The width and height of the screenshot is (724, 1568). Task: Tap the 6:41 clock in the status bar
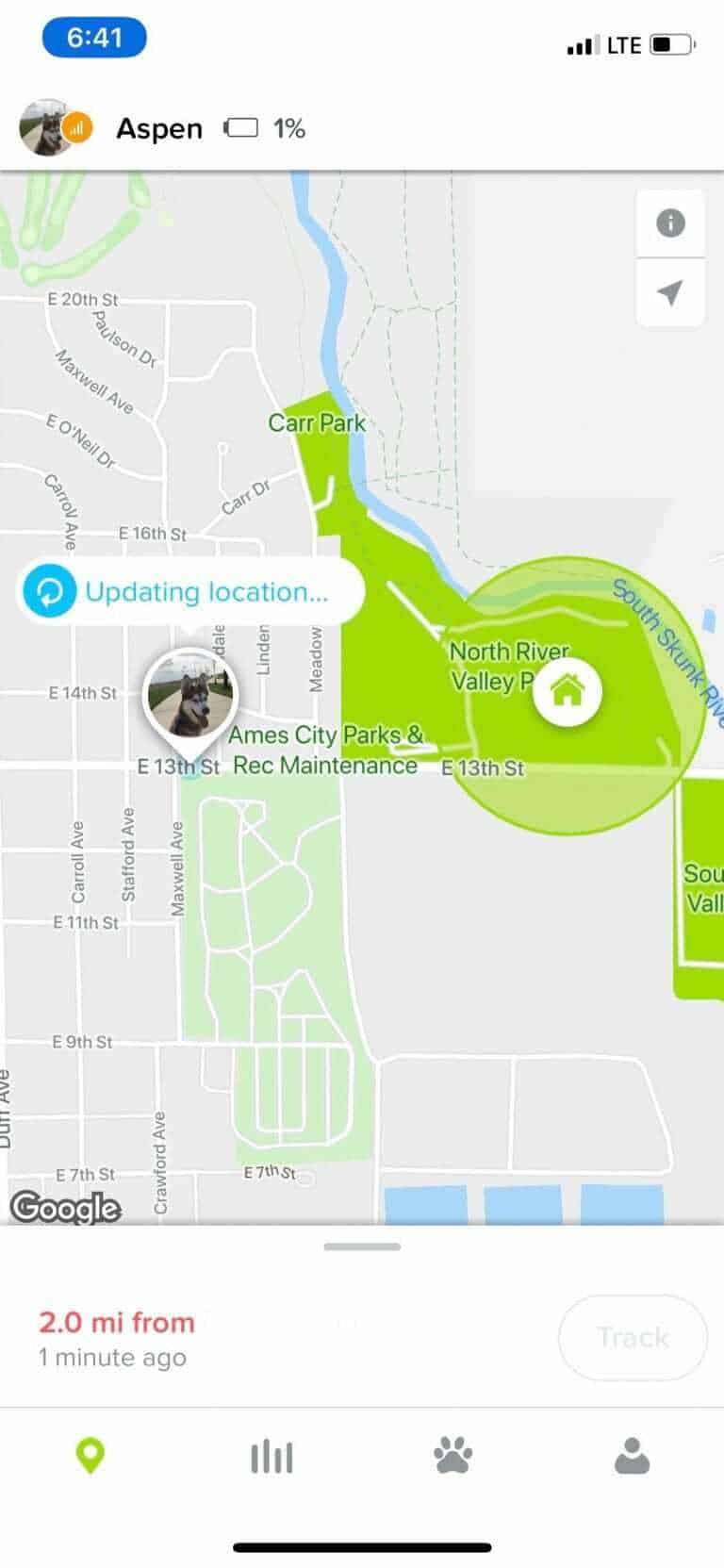coord(93,37)
